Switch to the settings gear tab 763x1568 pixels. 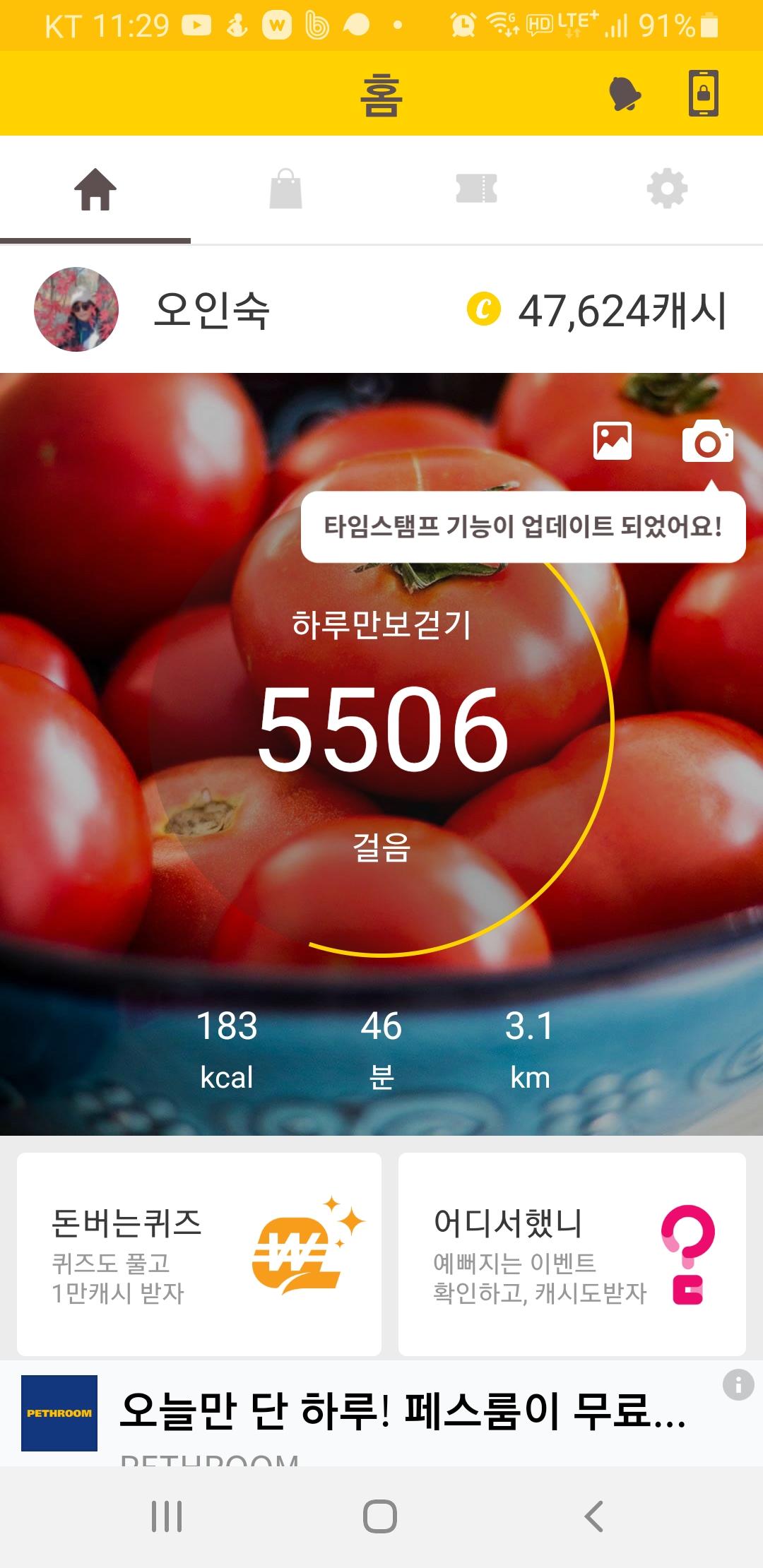667,189
